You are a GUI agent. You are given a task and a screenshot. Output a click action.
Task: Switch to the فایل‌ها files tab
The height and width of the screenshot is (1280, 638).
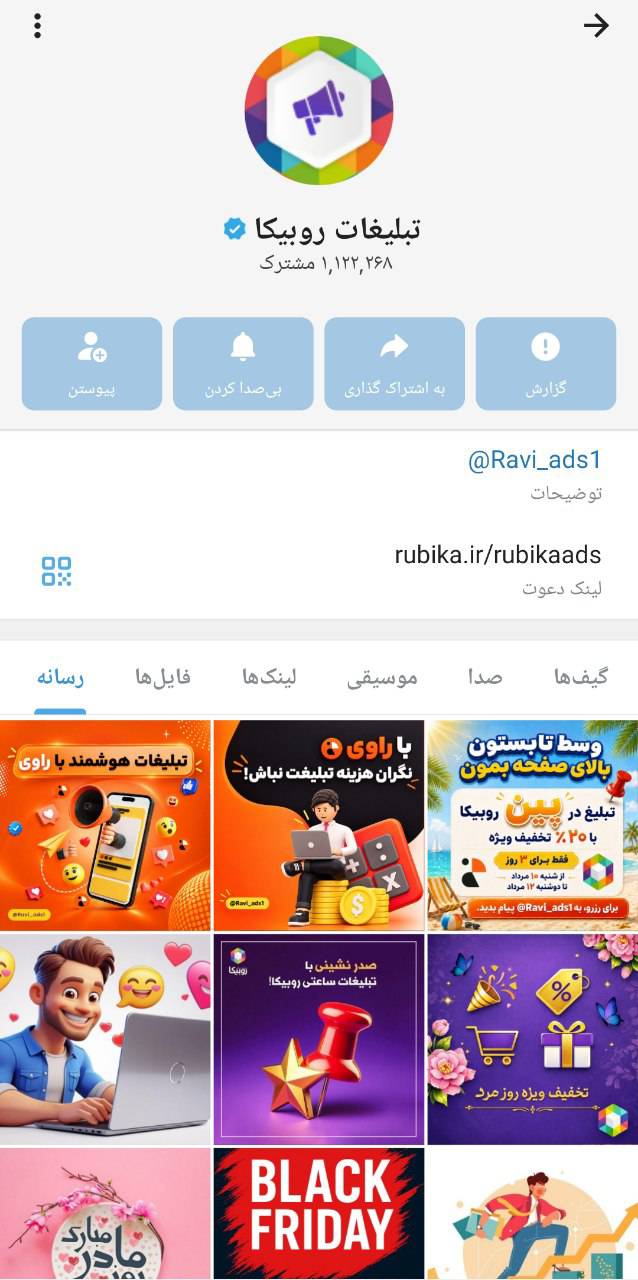tap(163, 678)
